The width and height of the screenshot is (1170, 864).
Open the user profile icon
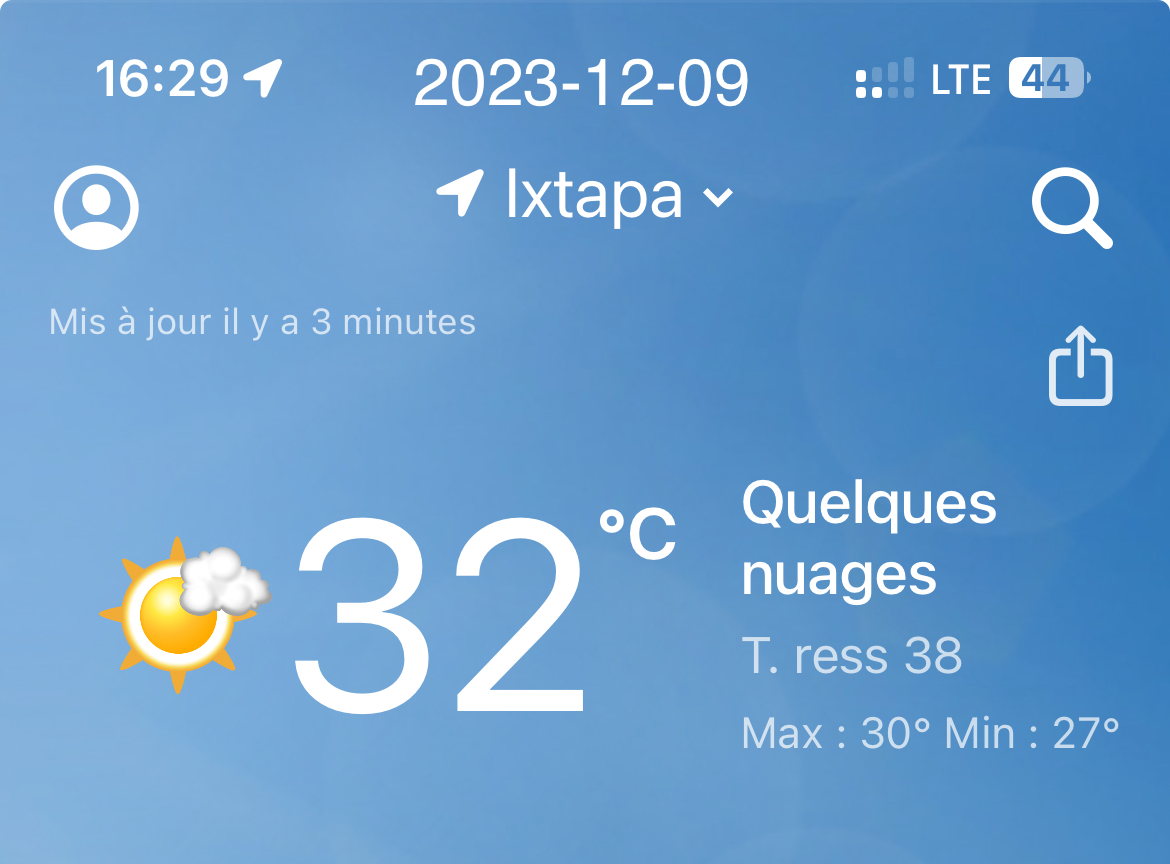[96, 207]
